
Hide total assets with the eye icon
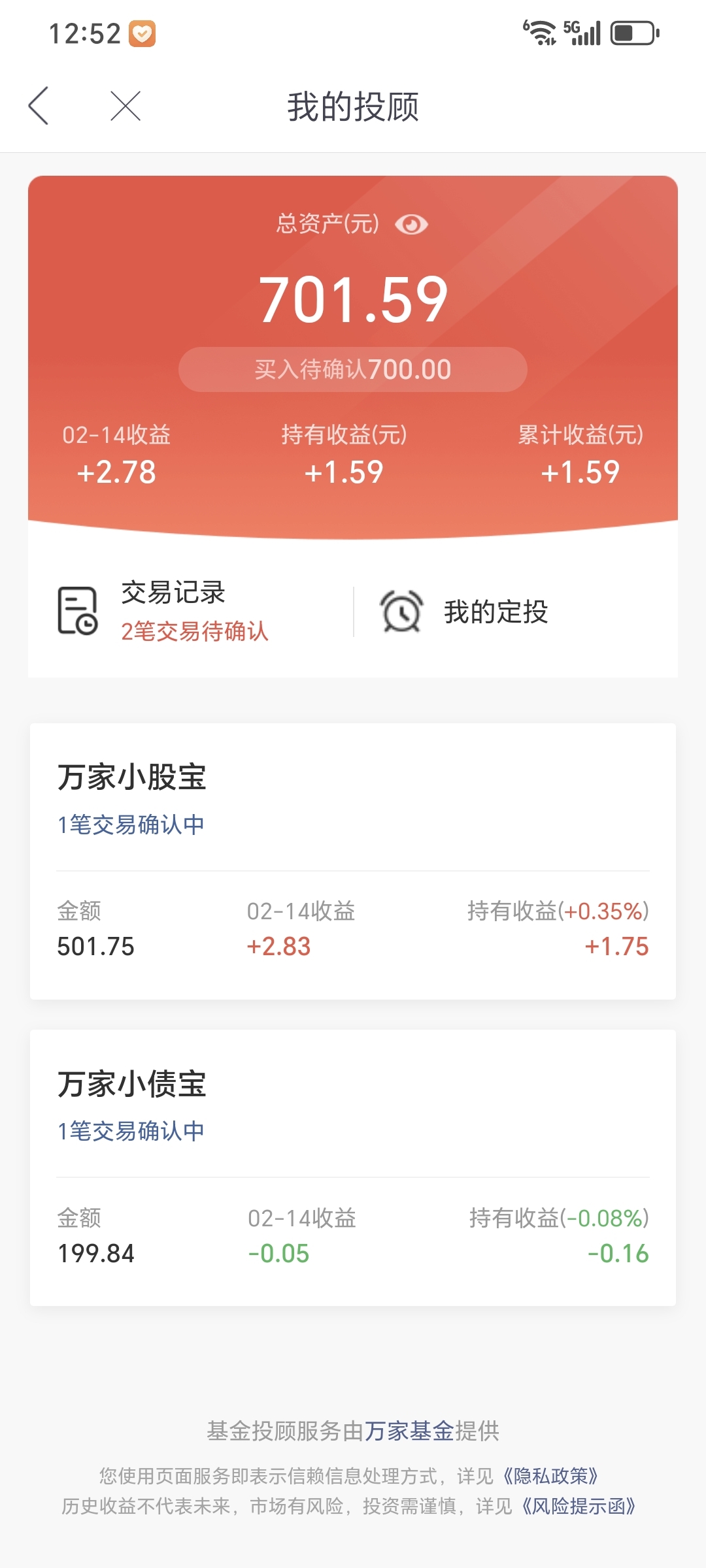(411, 225)
